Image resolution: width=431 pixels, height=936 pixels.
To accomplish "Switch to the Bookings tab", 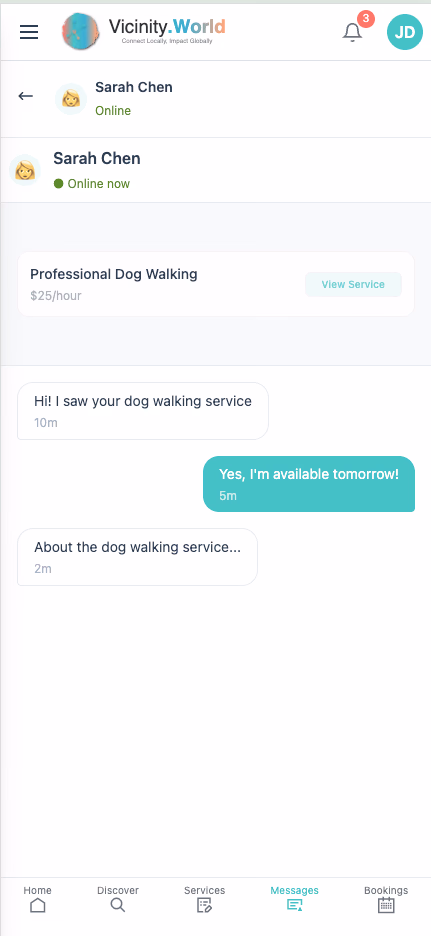I will point(386,899).
